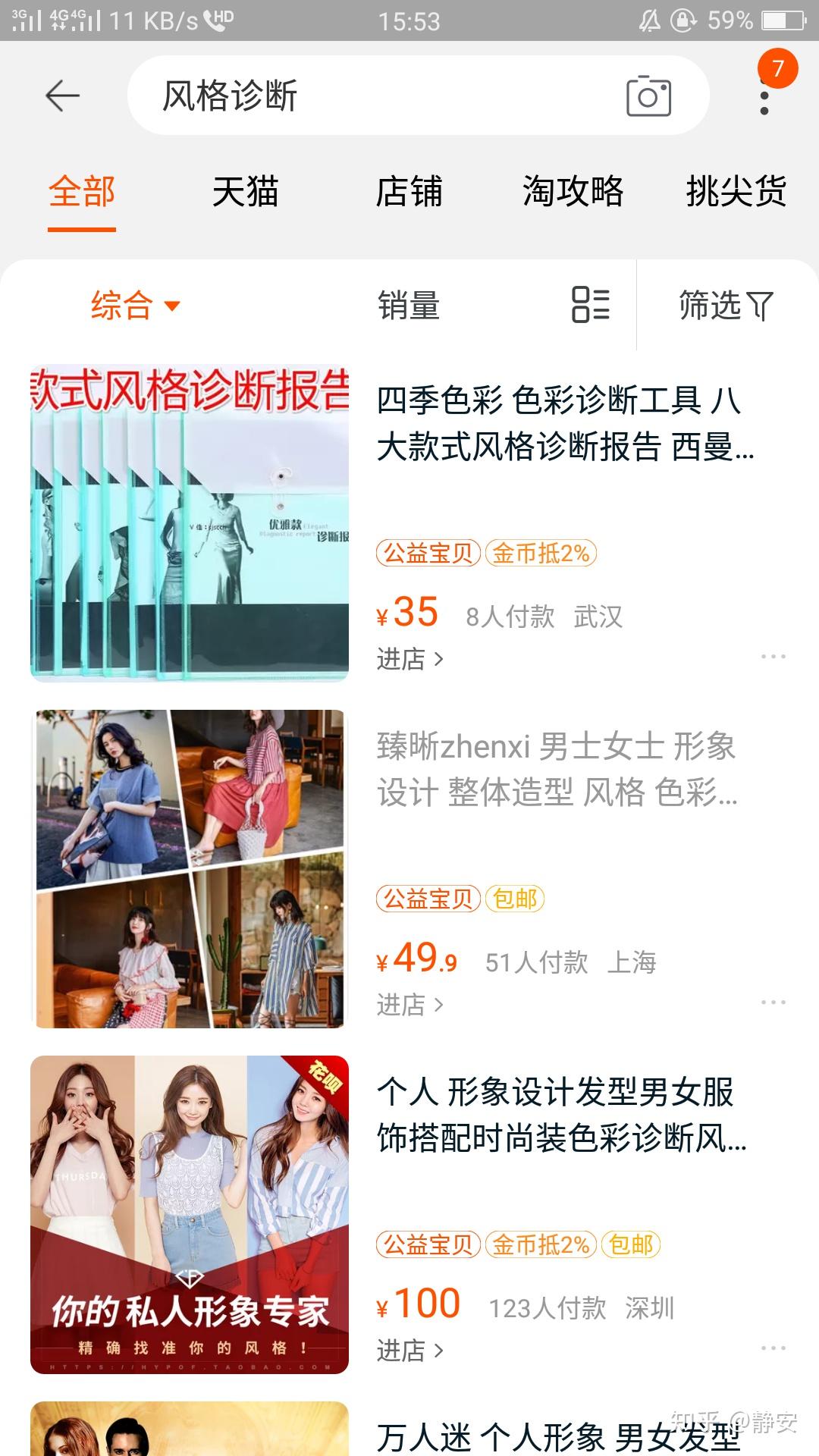
Task: Switch to the 挑尖货 tab
Action: pyautogui.click(x=736, y=191)
